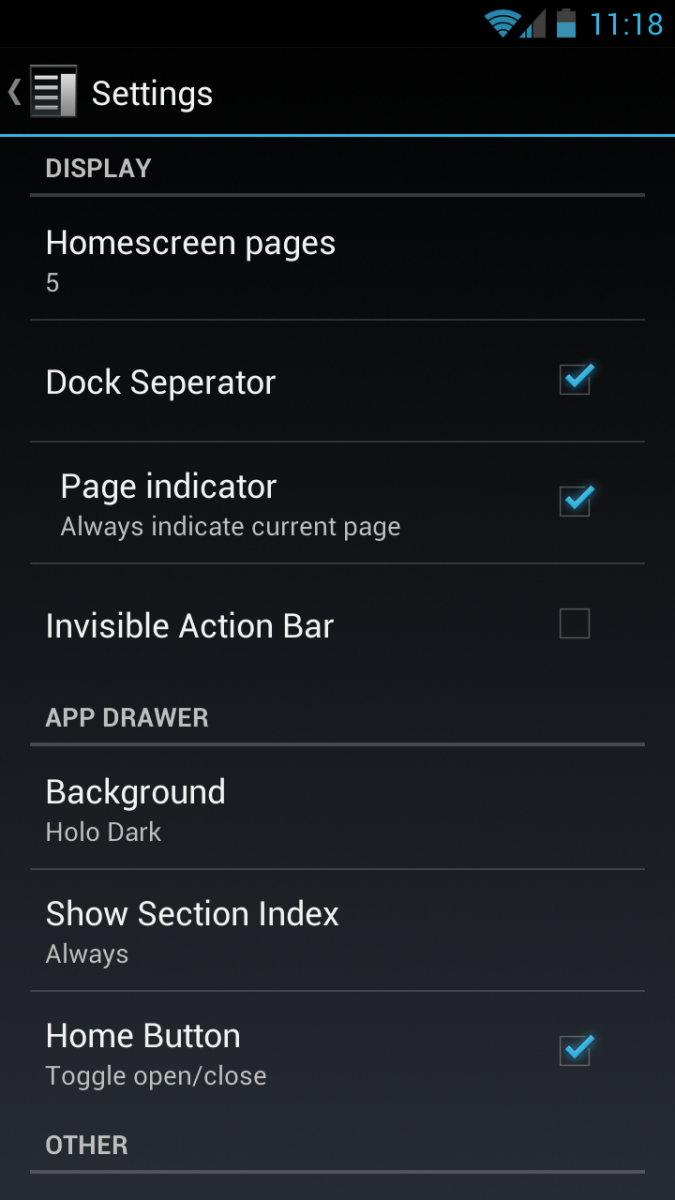Screen dimensions: 675x1200
Task: Go back using the Settings app icon
Action: click(53, 92)
